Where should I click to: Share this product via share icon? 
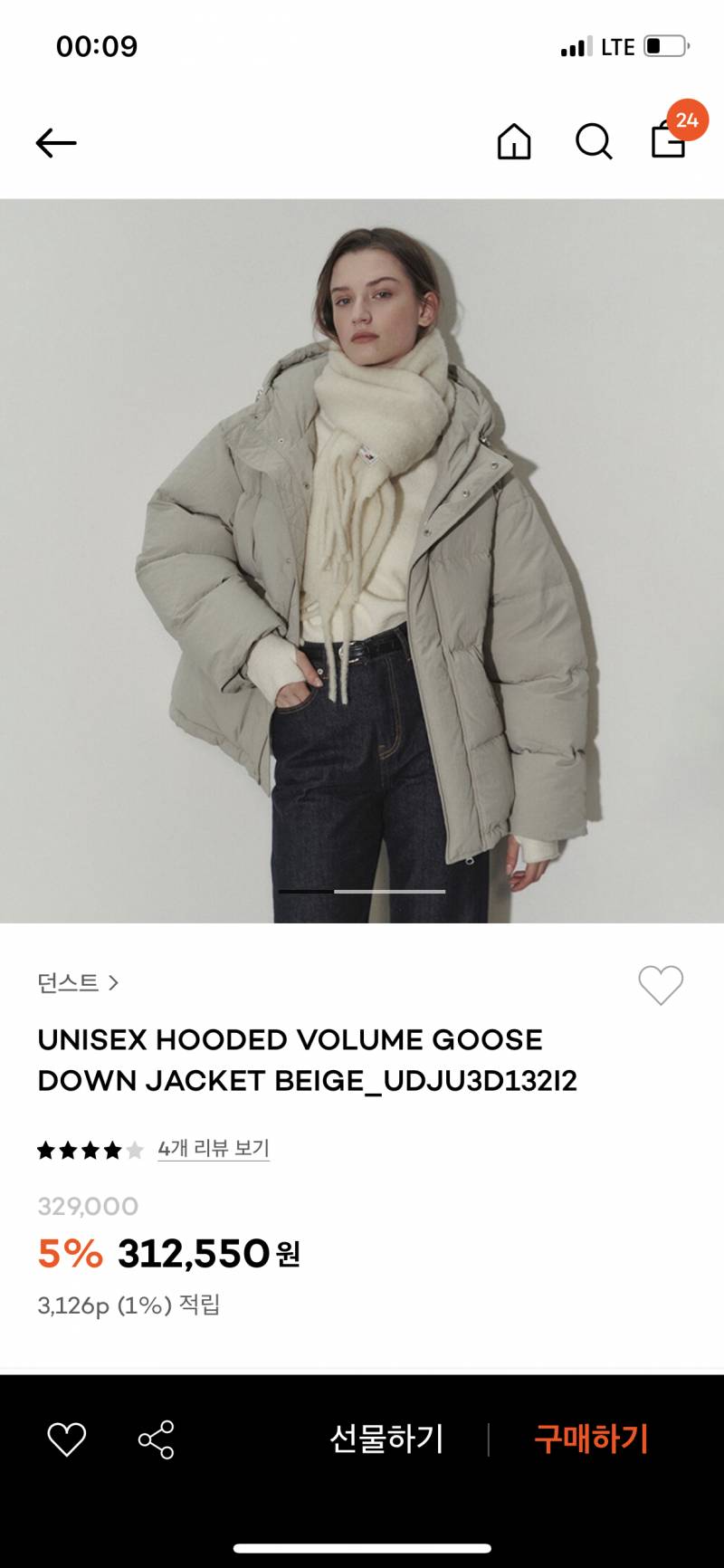156,1439
